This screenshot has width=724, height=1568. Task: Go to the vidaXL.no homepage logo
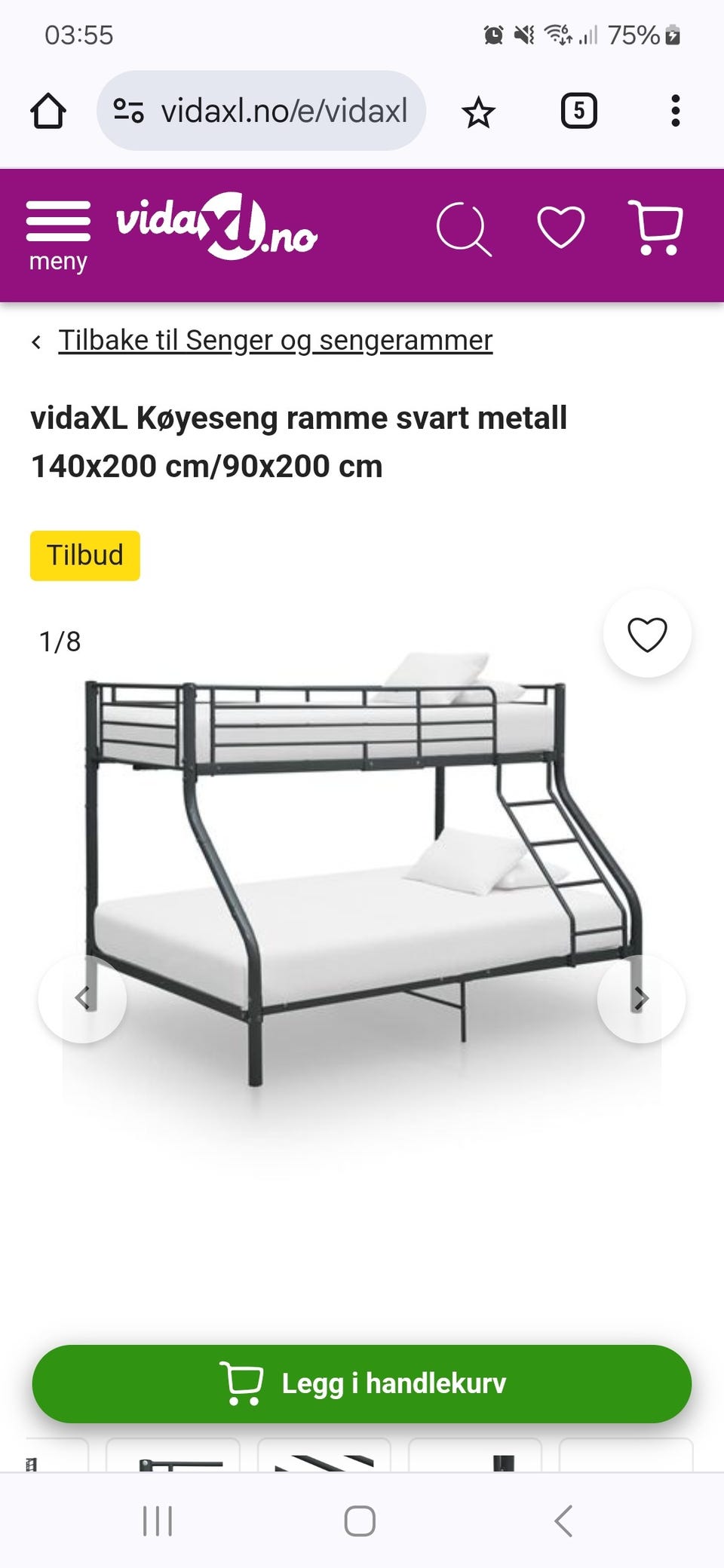pos(216,226)
